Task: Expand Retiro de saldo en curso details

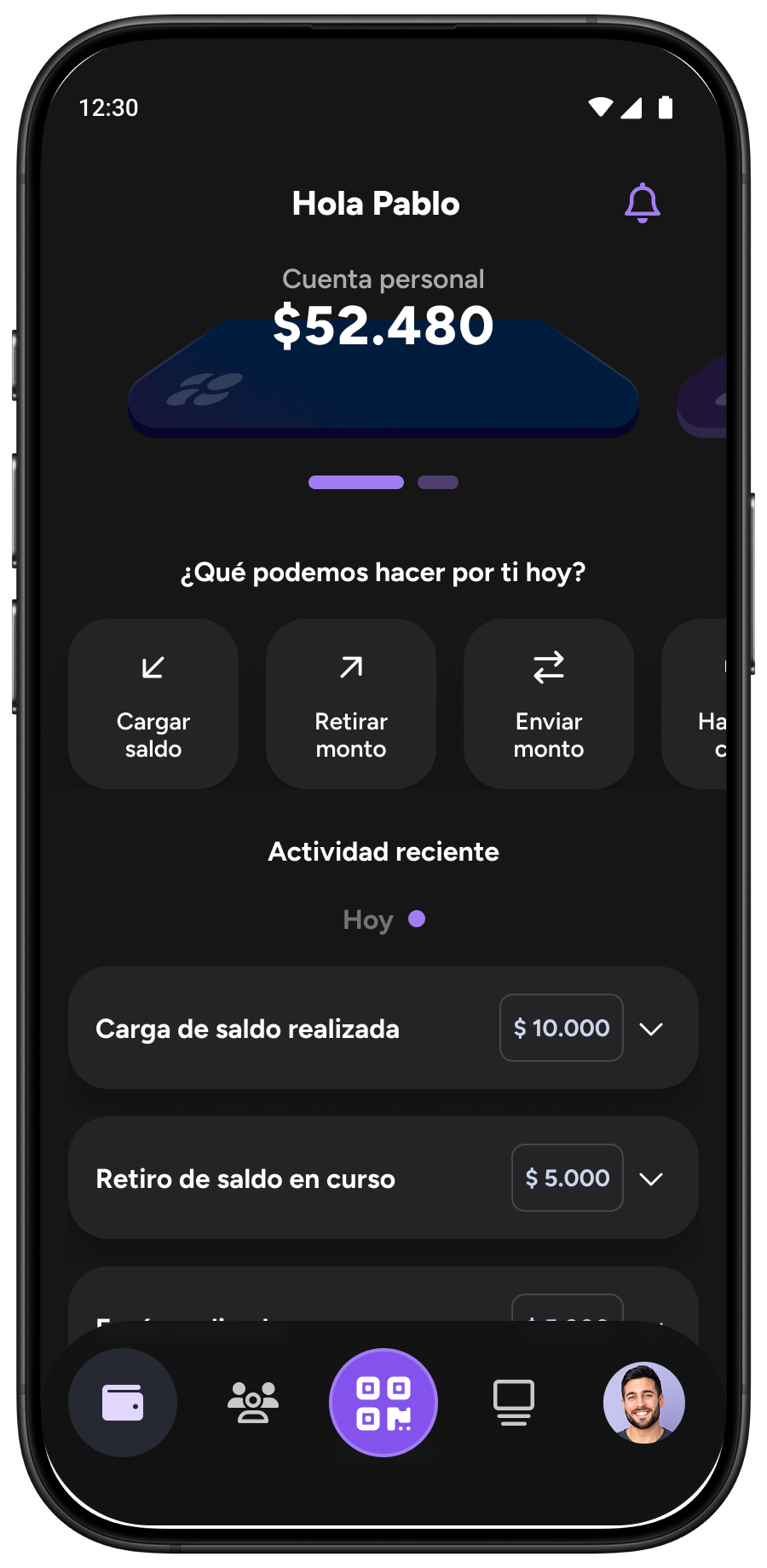Action: point(651,1179)
